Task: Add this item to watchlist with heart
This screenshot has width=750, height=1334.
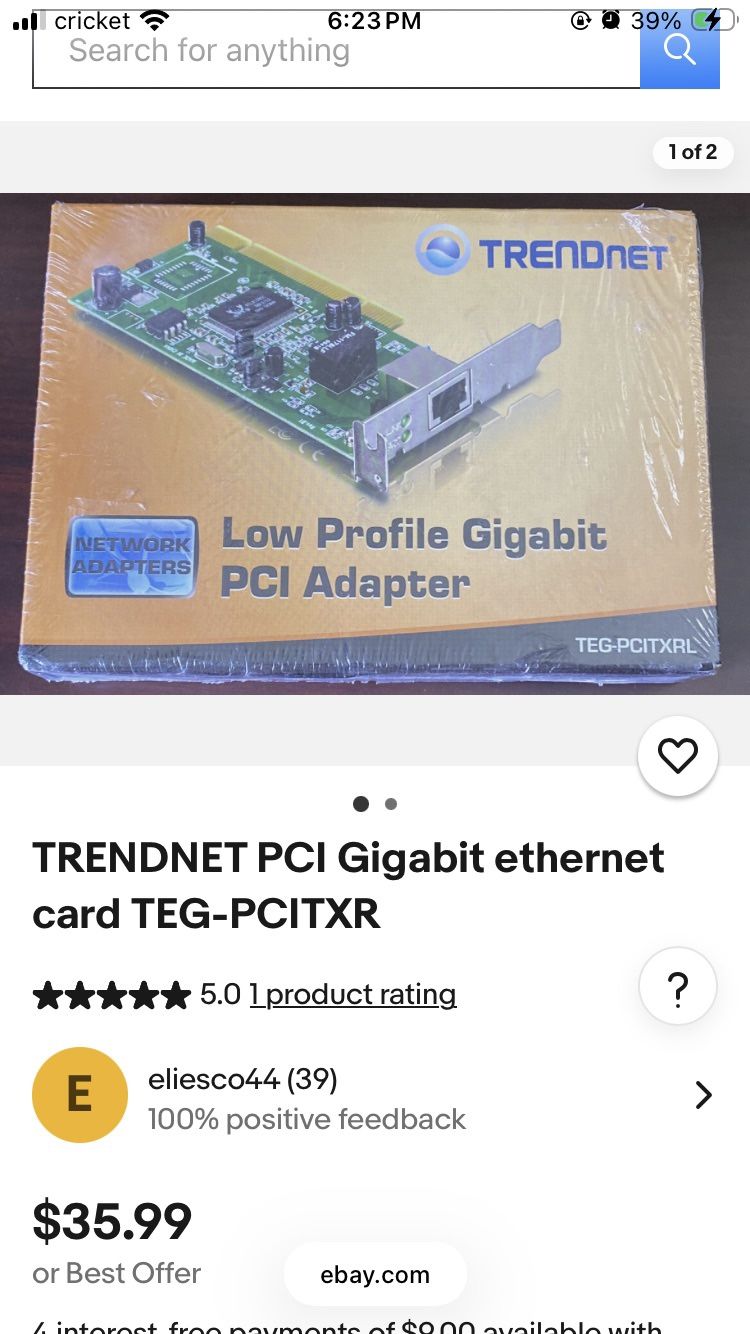Action: (678, 756)
